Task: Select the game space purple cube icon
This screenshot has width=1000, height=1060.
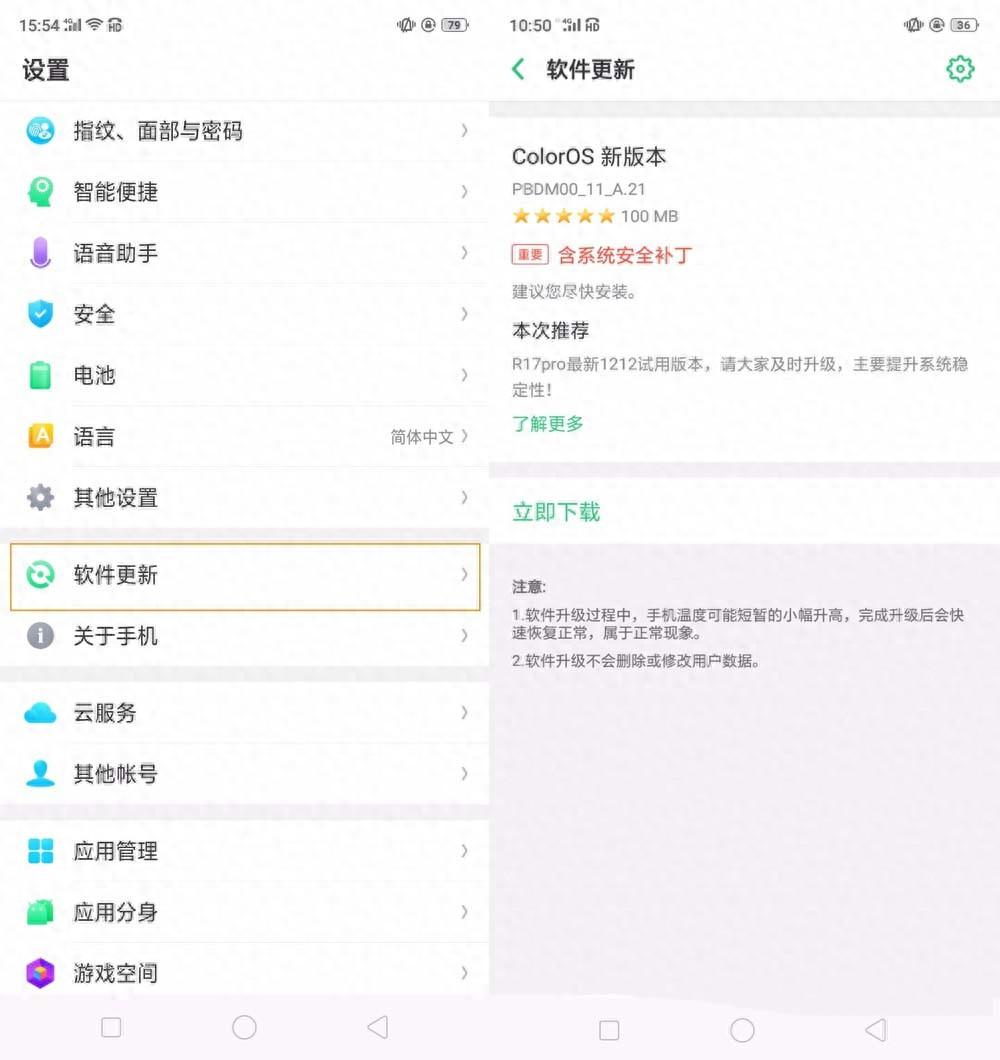Action: [40, 973]
